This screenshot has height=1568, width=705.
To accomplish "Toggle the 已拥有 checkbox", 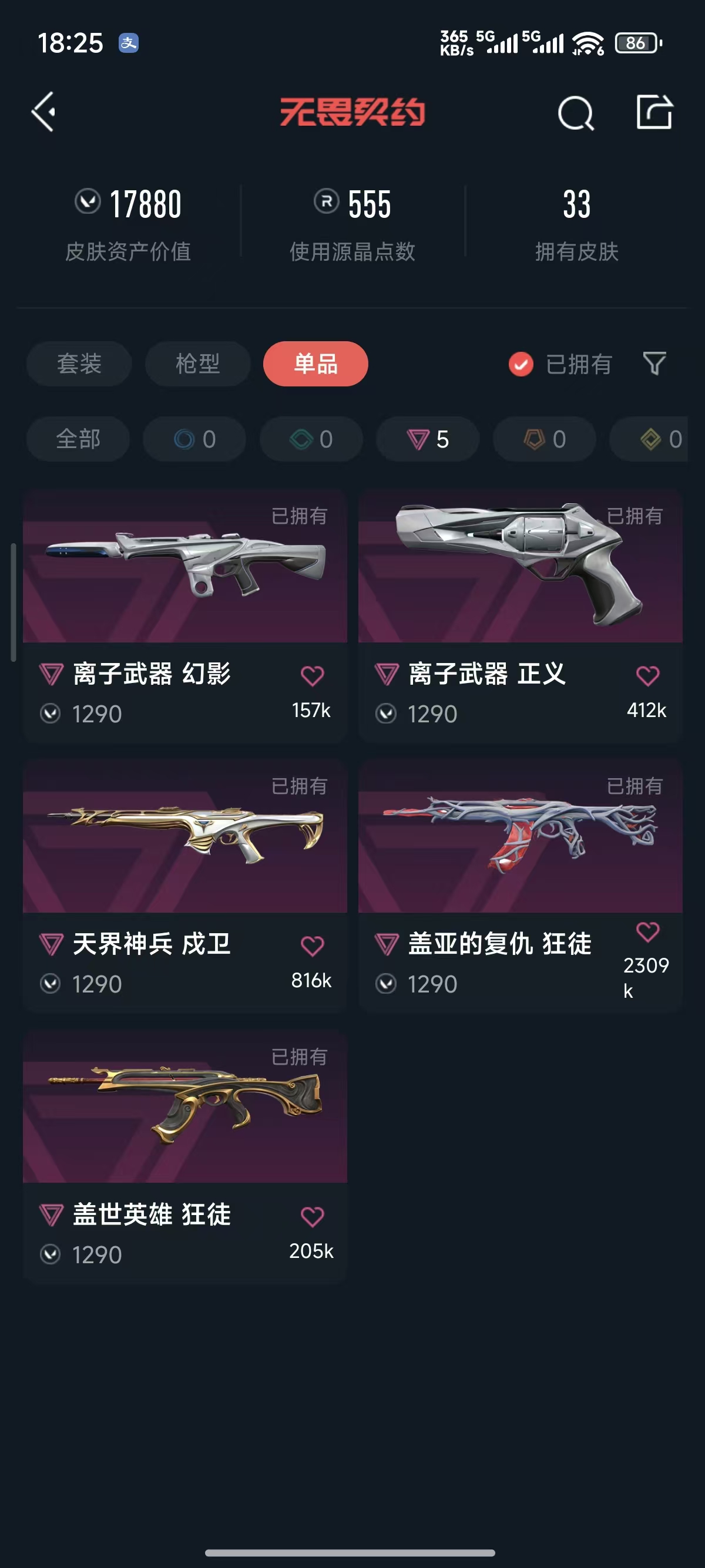I will [x=521, y=365].
